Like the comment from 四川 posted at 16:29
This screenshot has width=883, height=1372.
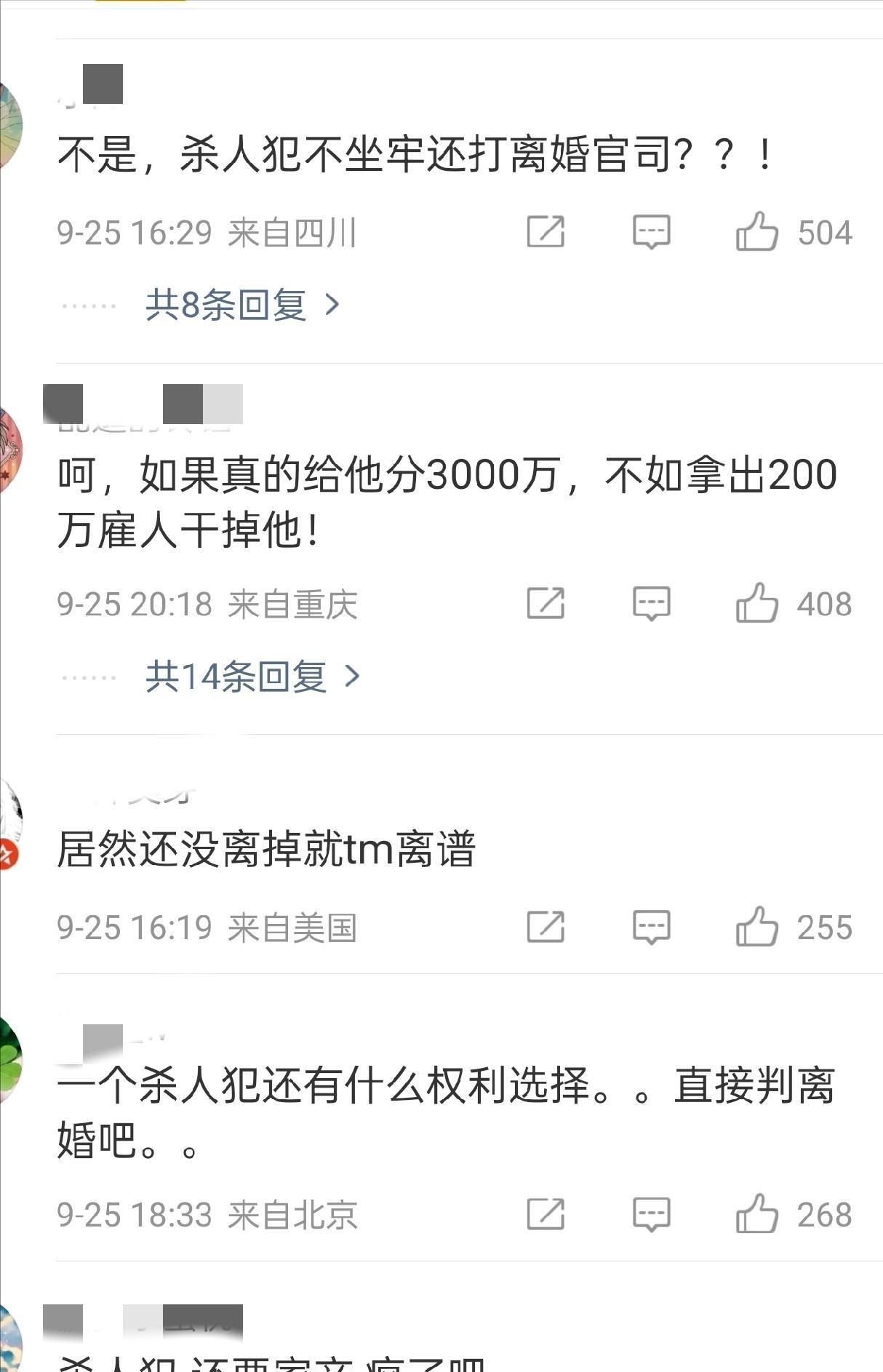pyautogui.click(x=757, y=232)
